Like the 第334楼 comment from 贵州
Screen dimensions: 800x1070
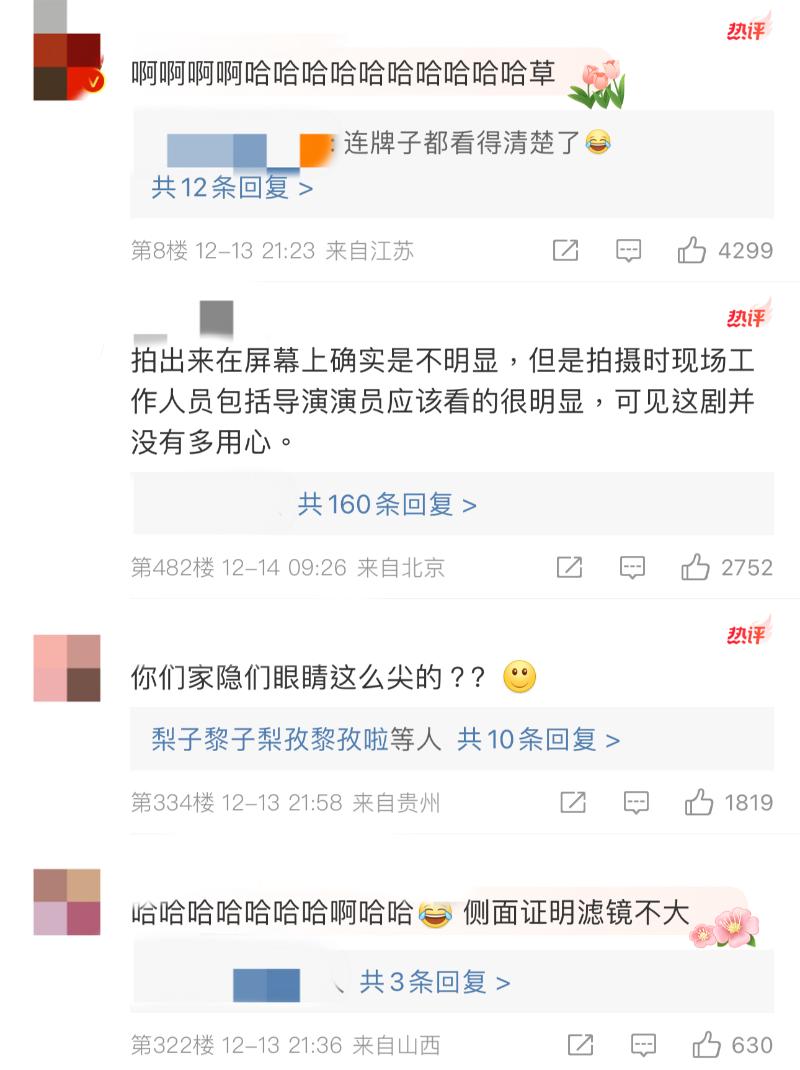(698, 802)
